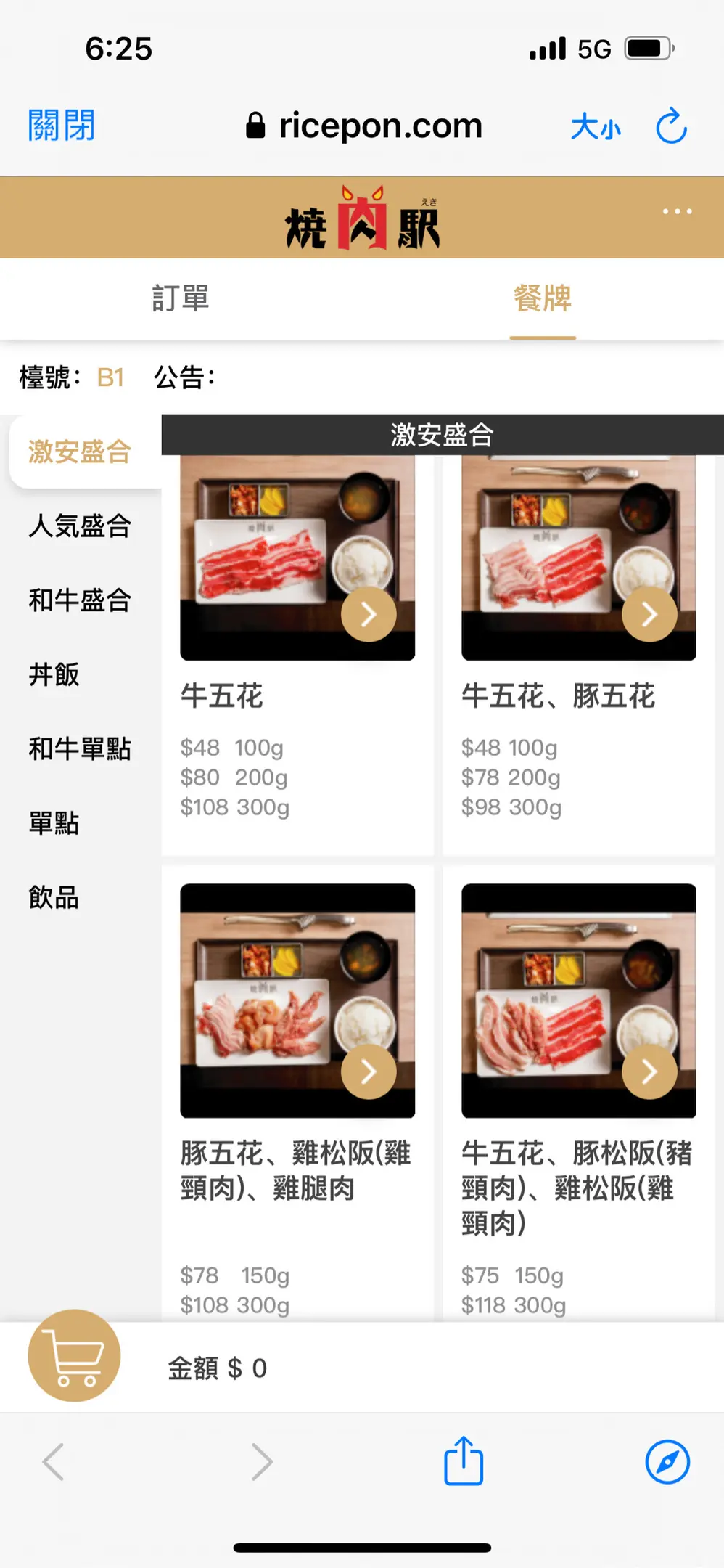Open the page in Safari compass icon
This screenshot has width=724, height=1568.
[x=667, y=1461]
